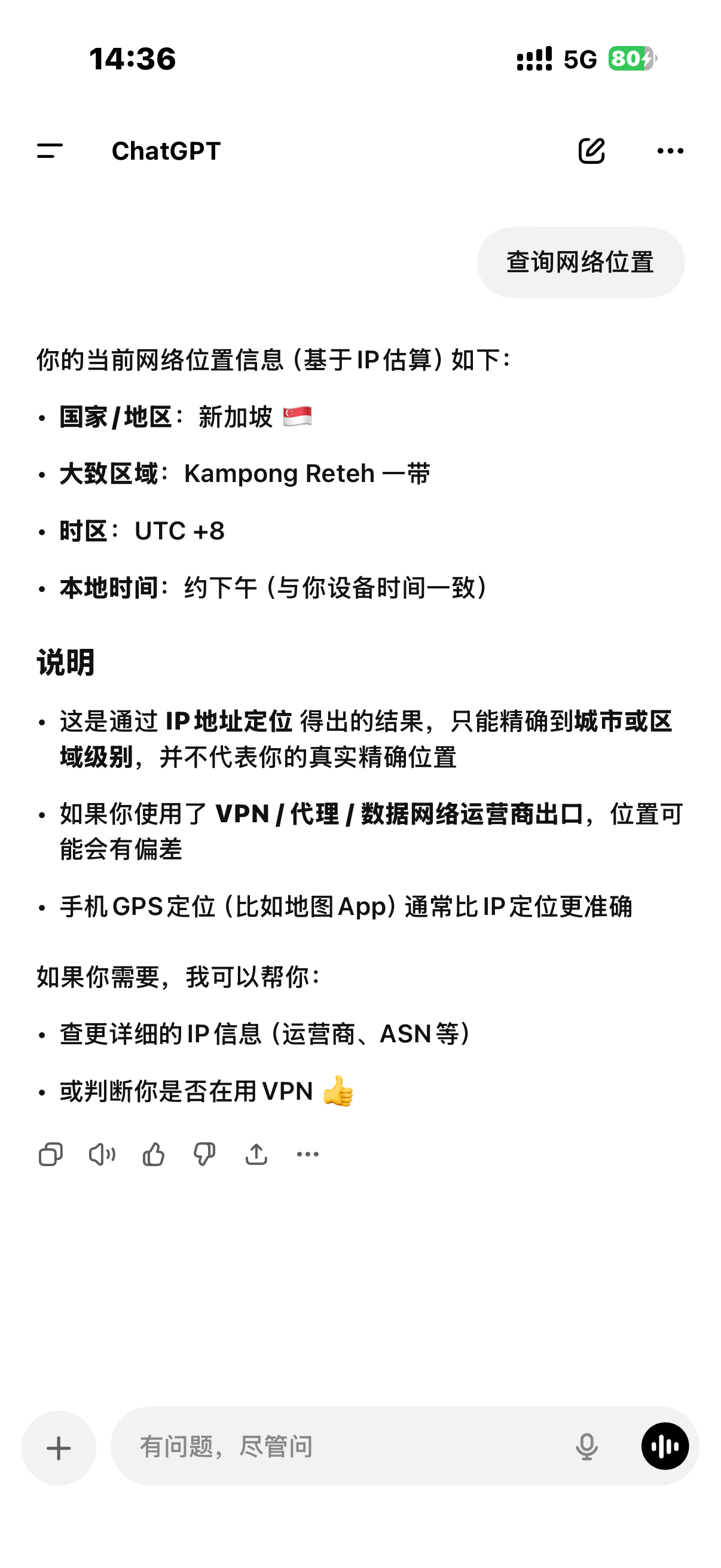Like the response with thumbs up
Screen dimensions: 721x1568
point(153,1154)
